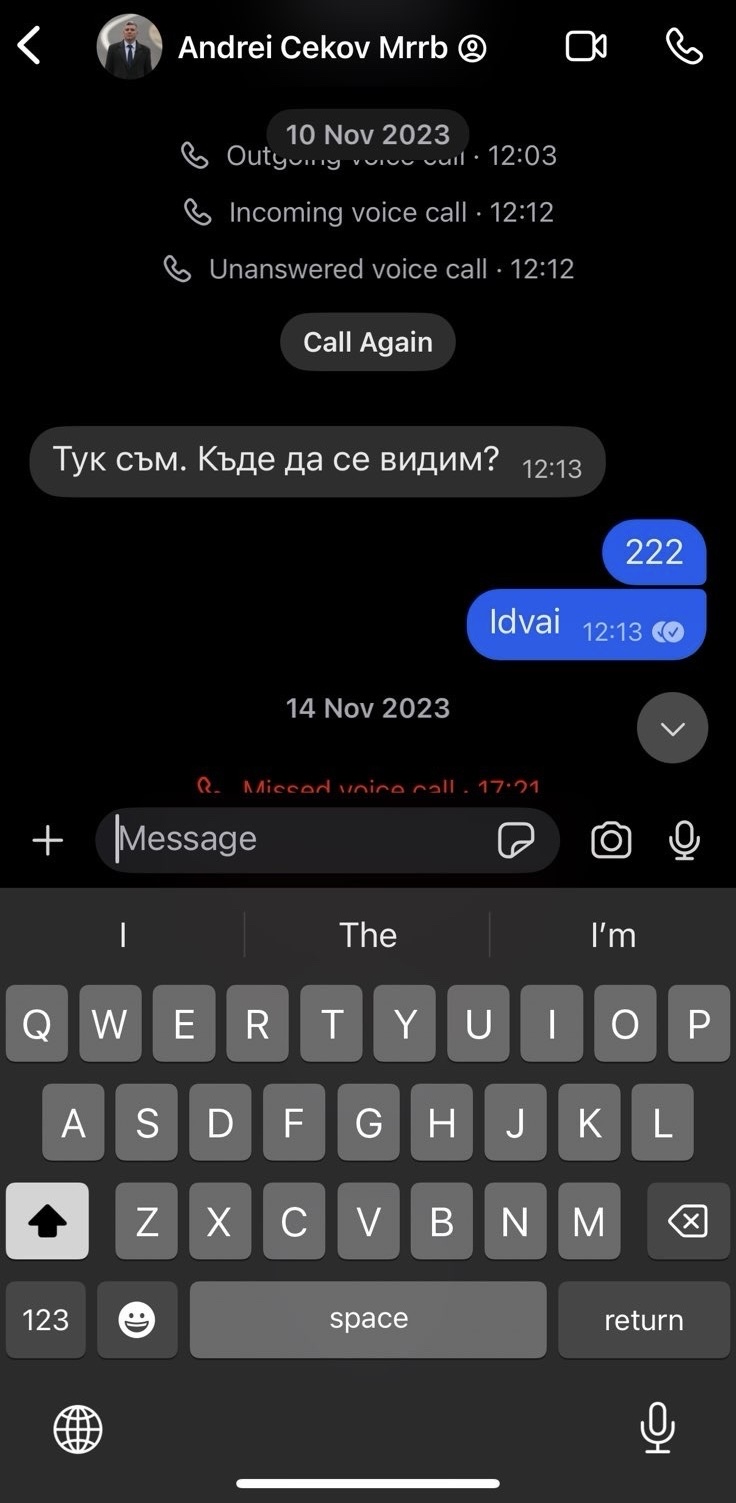Screen dimensions: 736x1503
Task: Switch keyboard to 123 numbers
Action: click(46, 1320)
